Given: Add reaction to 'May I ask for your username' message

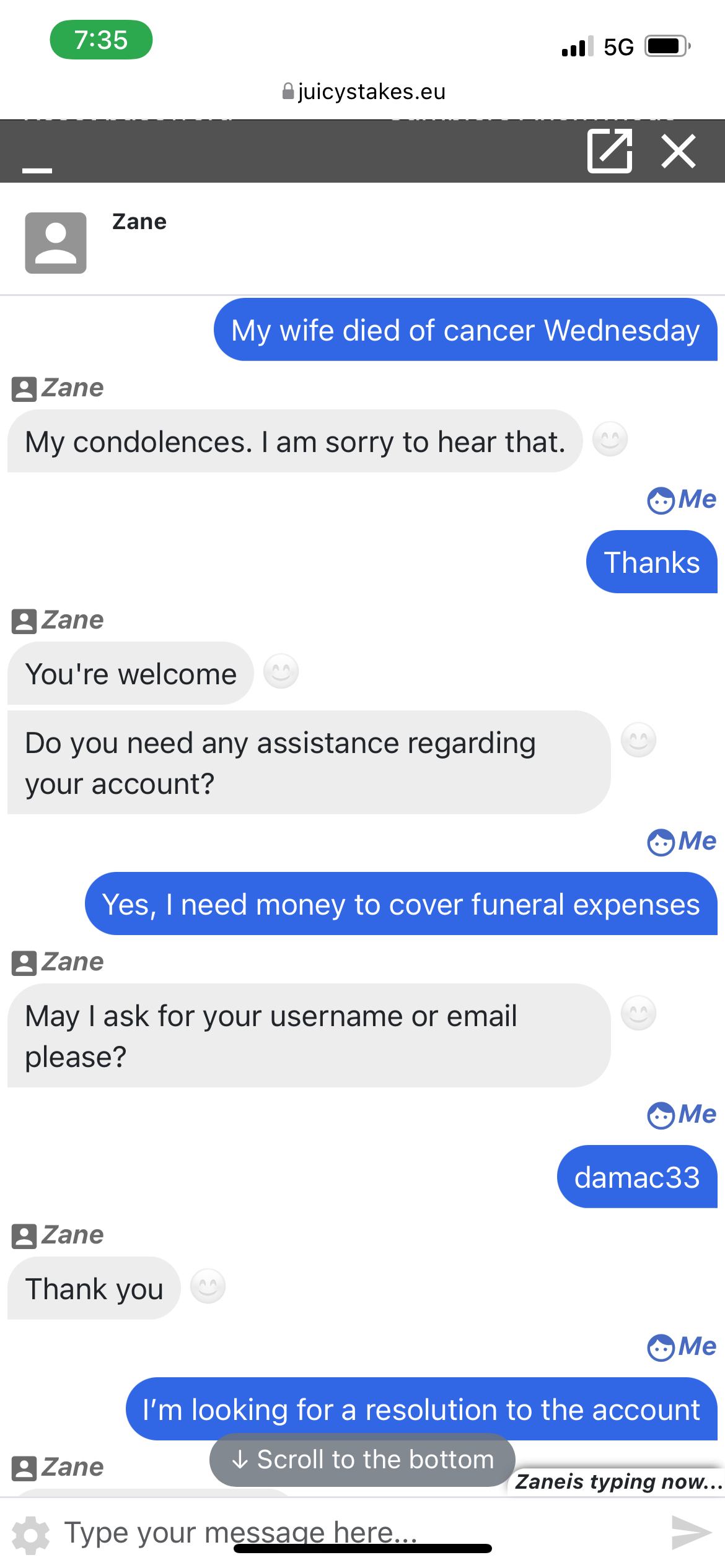Looking at the screenshot, I should (x=638, y=1013).
